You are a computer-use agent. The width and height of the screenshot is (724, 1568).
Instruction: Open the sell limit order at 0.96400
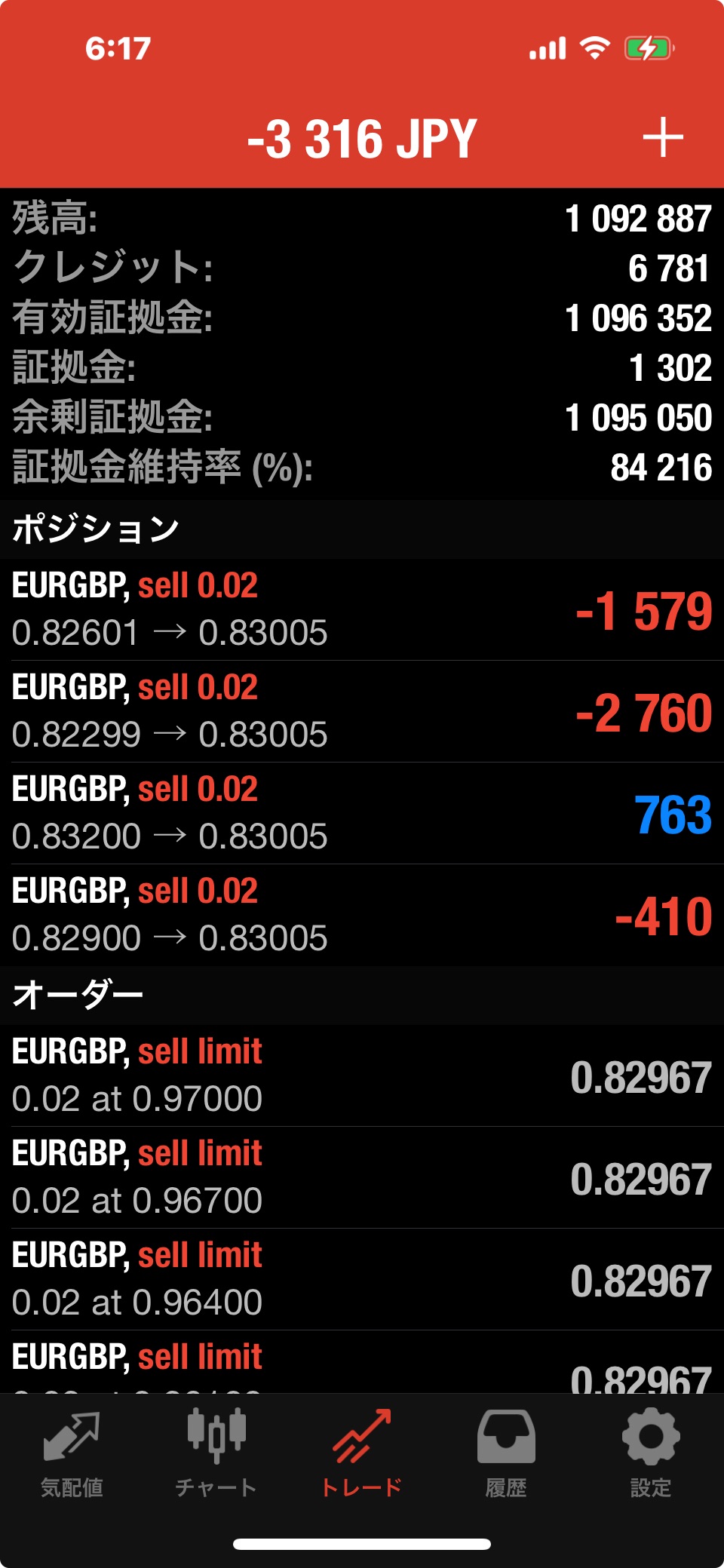coord(362,1279)
